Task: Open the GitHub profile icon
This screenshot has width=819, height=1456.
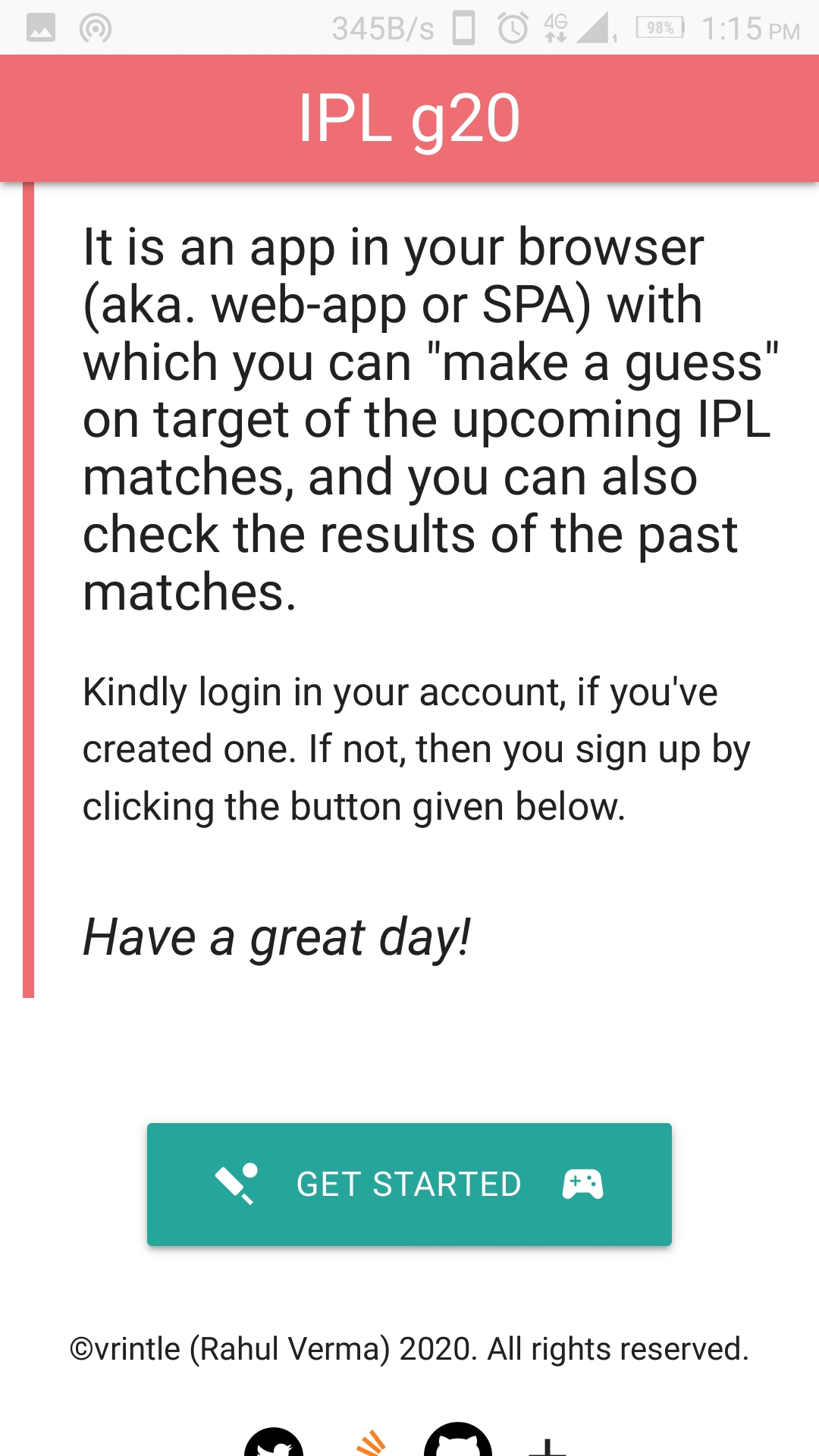Action: pos(458,1439)
